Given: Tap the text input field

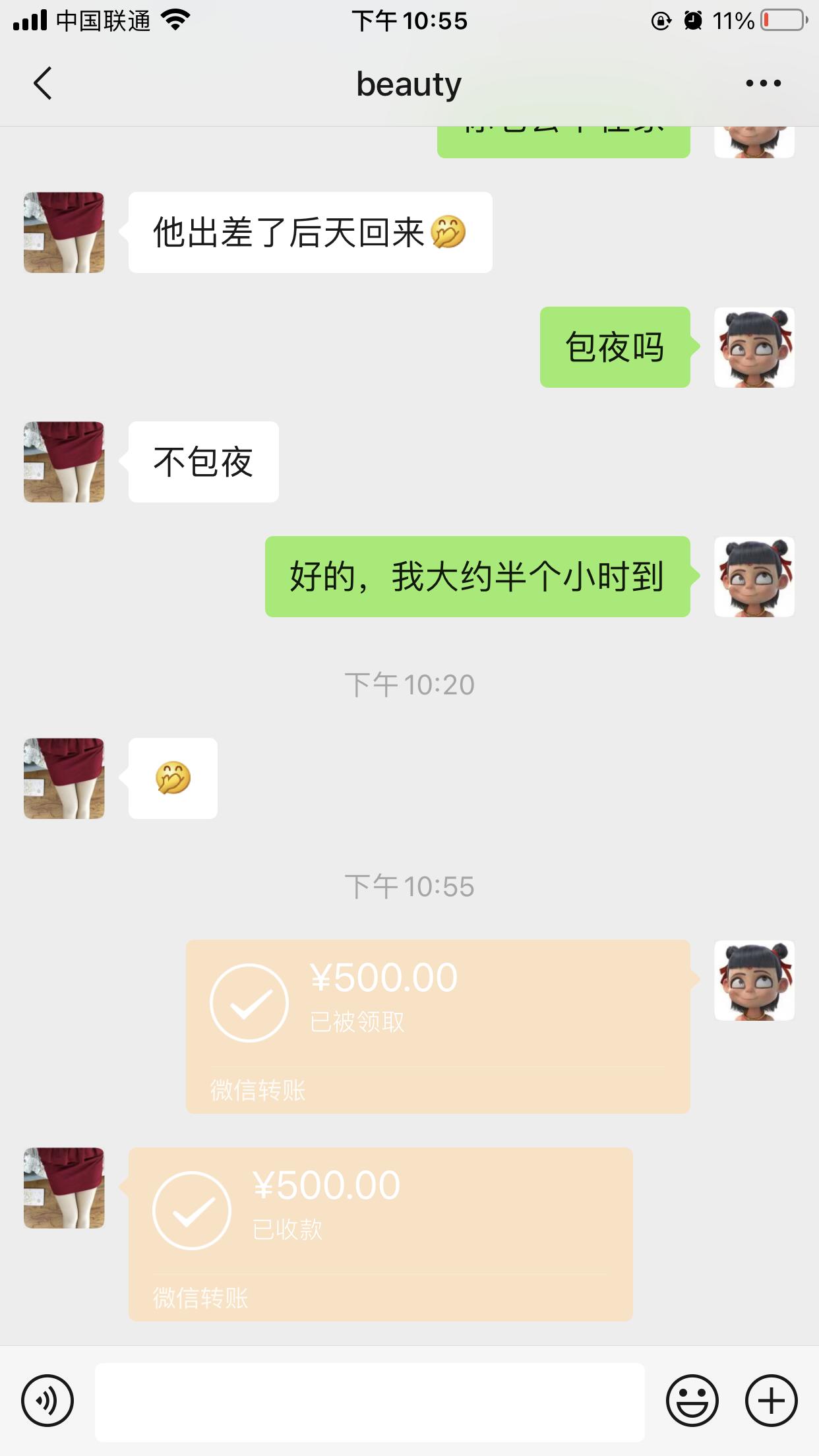Looking at the screenshot, I should 369,1401.
